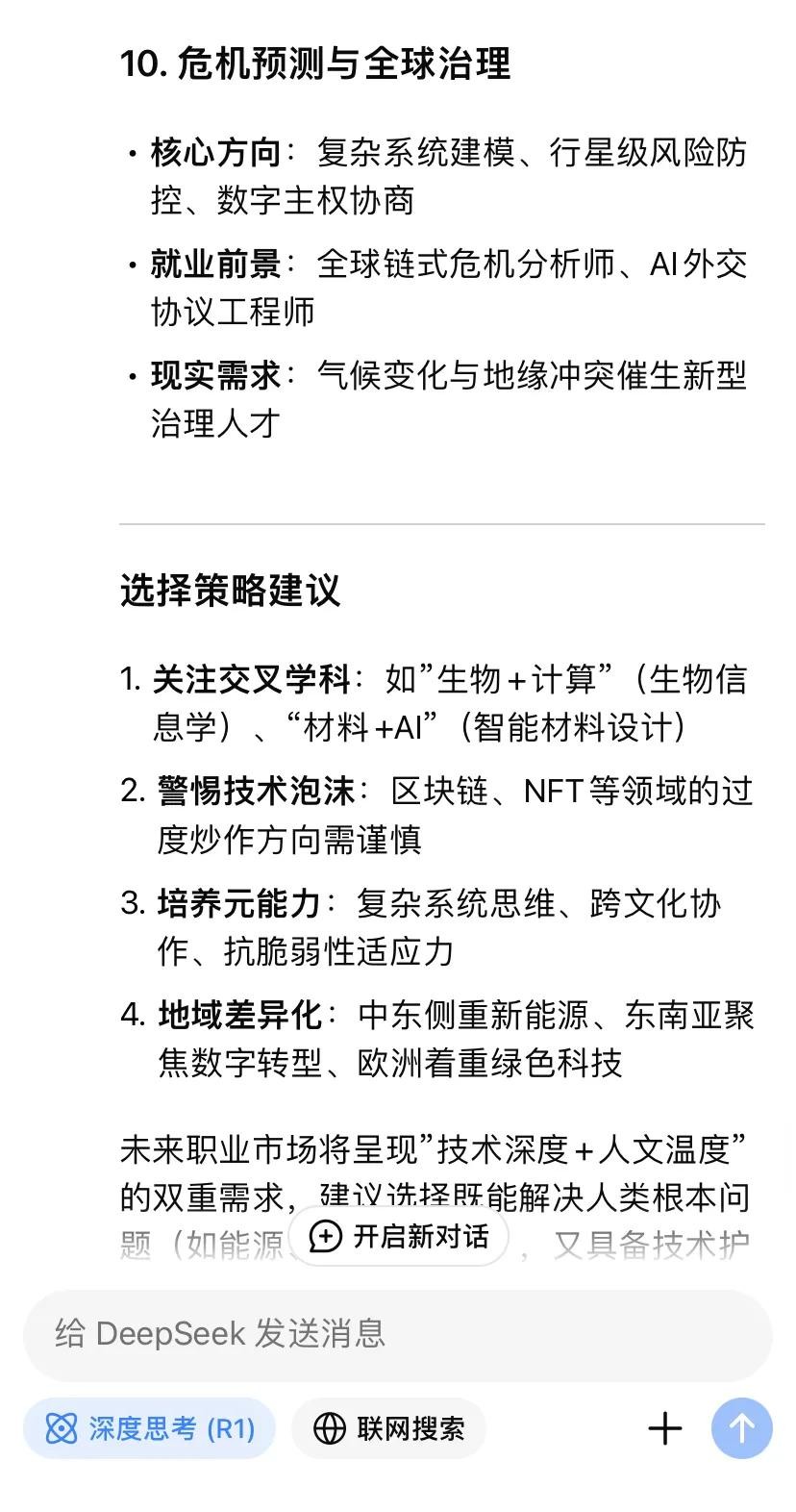Start a new chat with 开启新对话
796x1512 pixels.
click(399, 1236)
